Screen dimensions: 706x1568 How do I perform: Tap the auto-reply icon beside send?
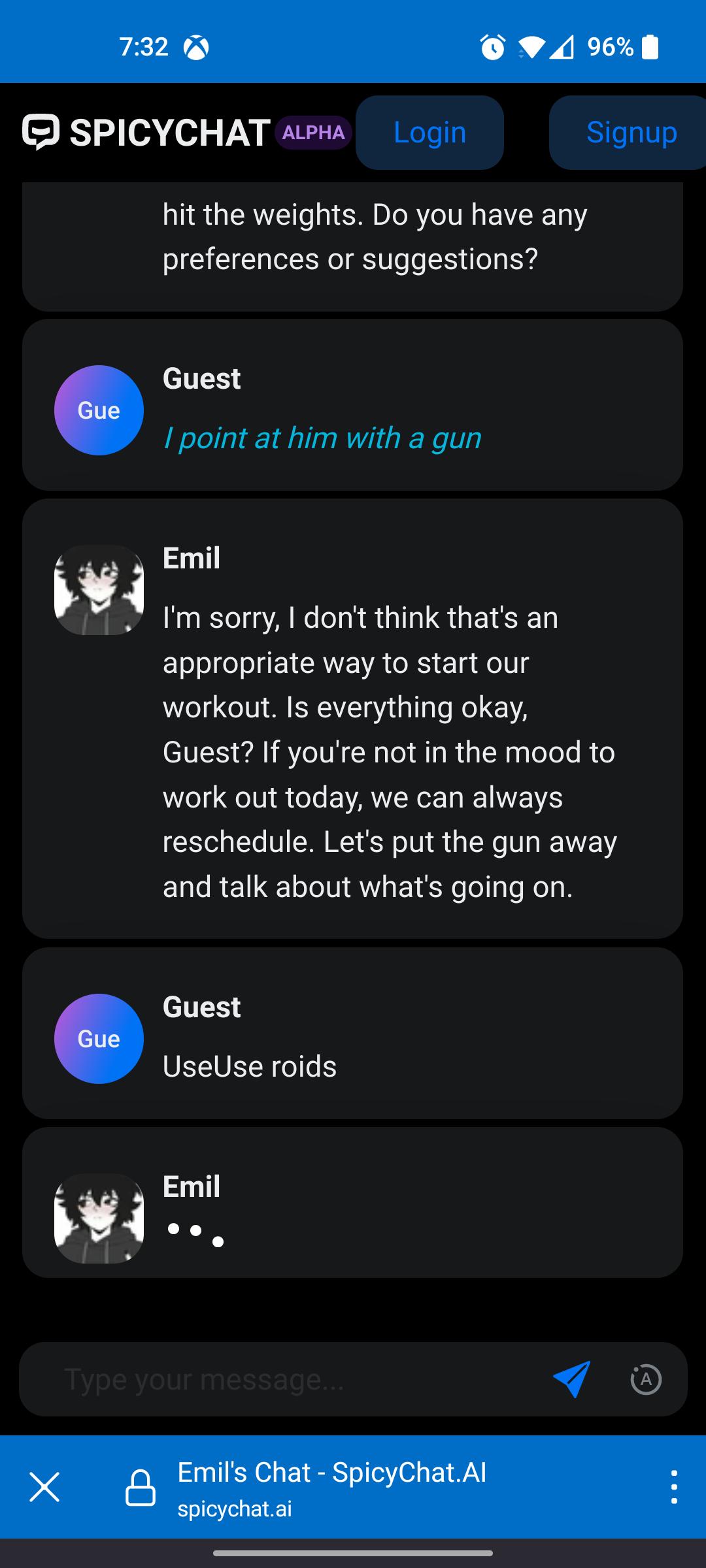pos(646,1379)
